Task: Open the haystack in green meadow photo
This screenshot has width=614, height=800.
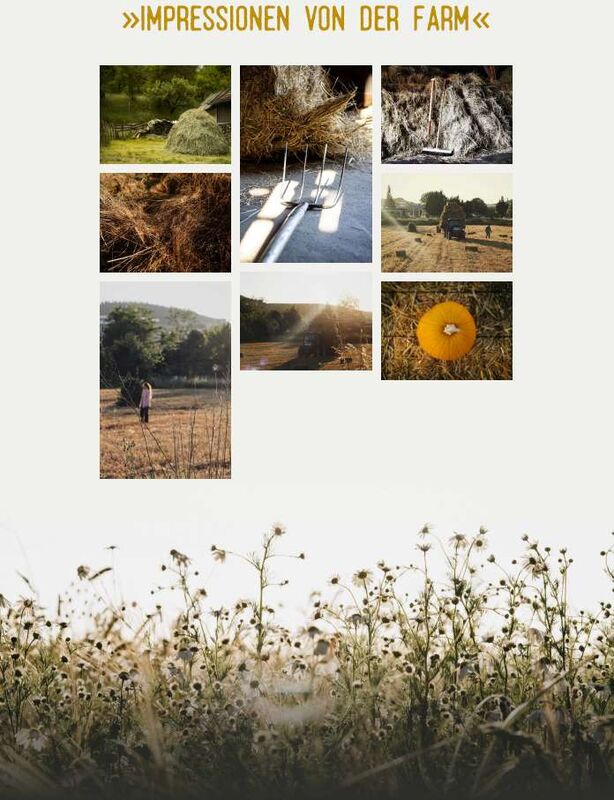Action: (x=165, y=115)
